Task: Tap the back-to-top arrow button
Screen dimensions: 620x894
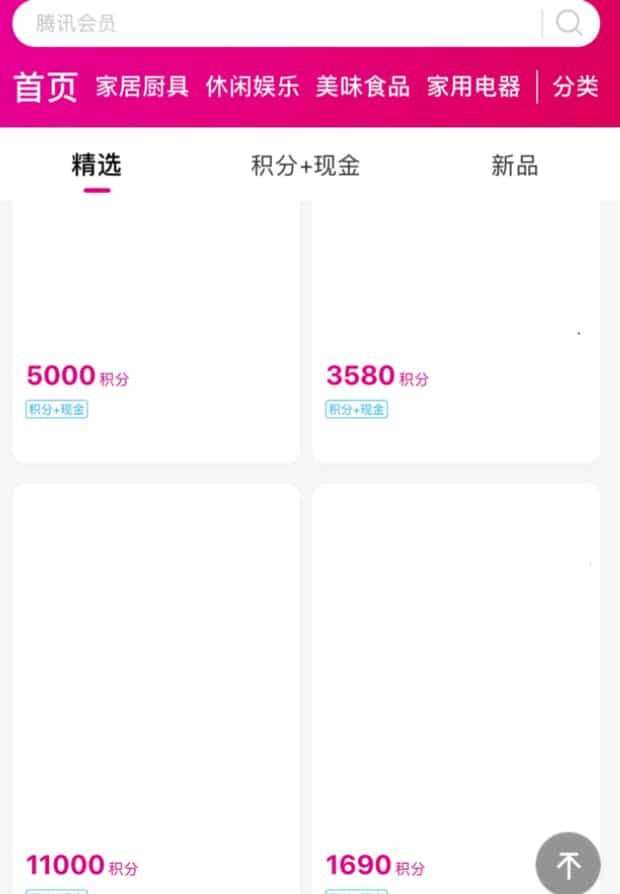Action: tap(568, 864)
